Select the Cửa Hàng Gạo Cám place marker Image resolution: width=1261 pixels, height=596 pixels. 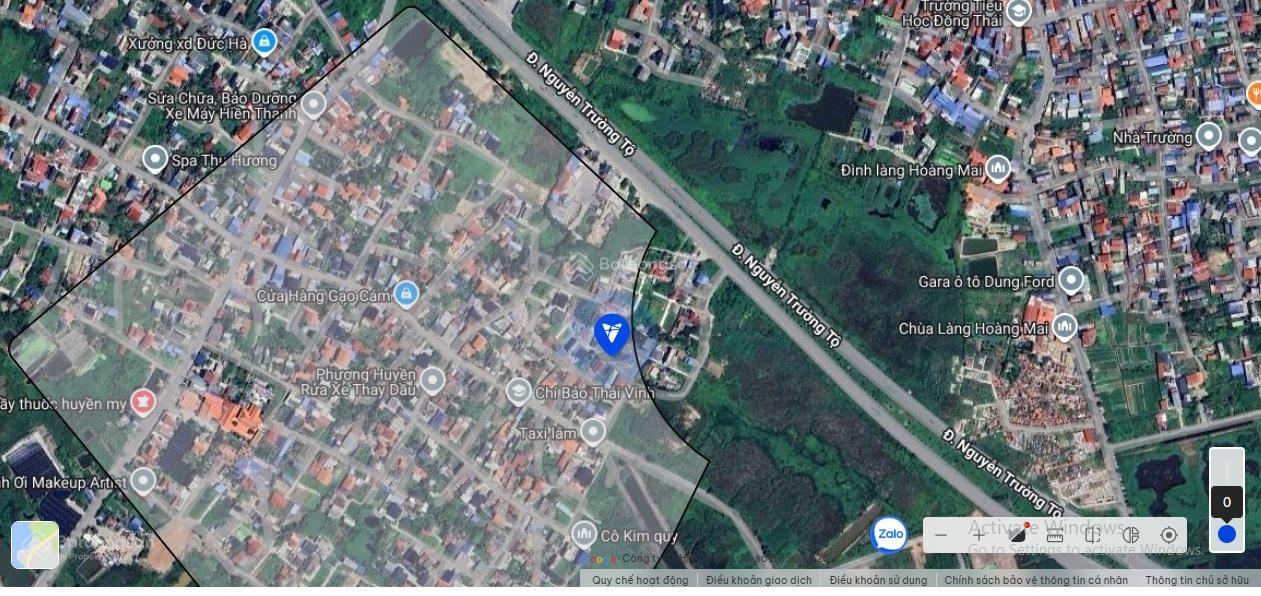pyautogui.click(x=405, y=293)
